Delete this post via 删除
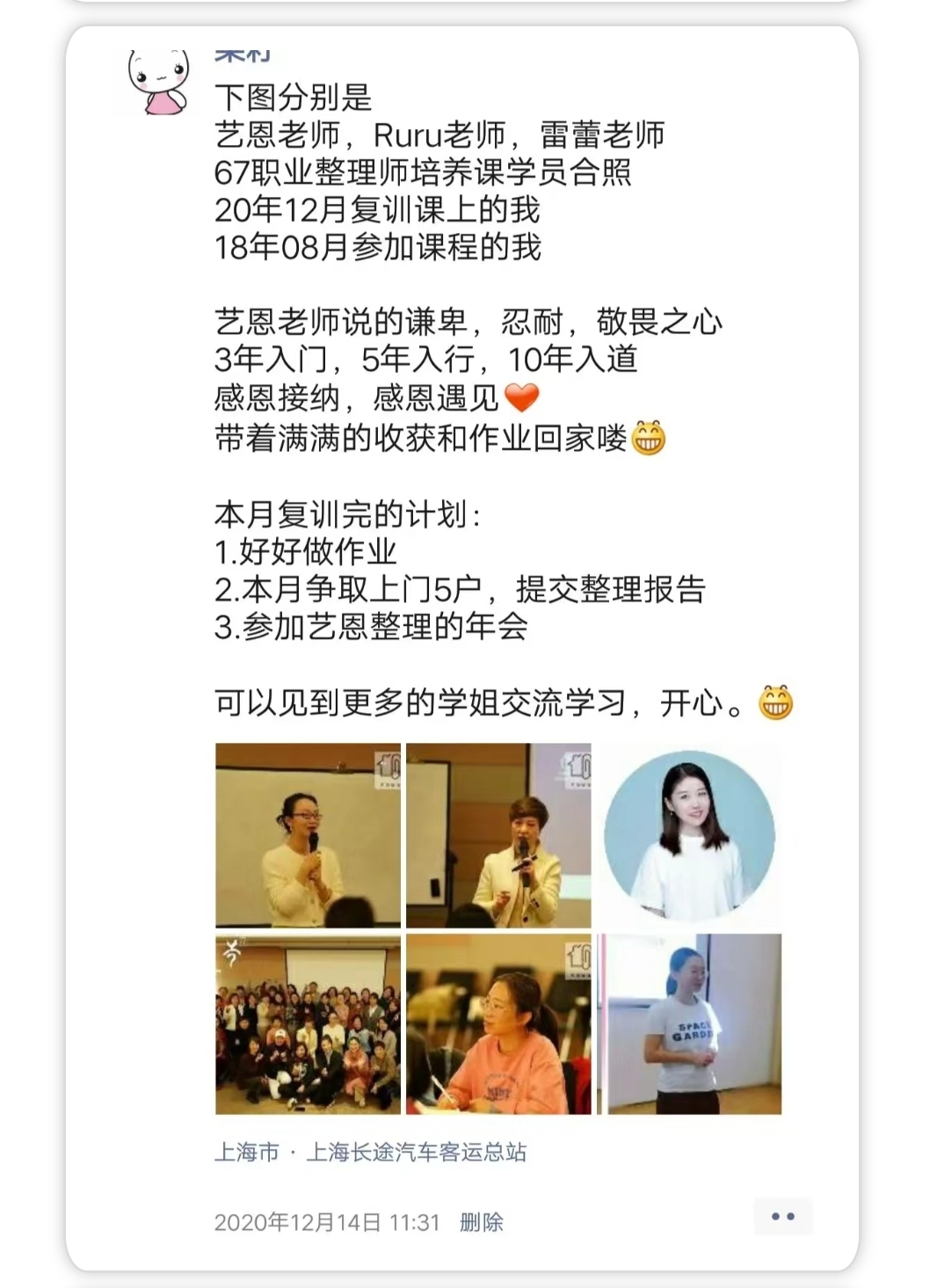This screenshot has height=1288, width=937. click(481, 1222)
